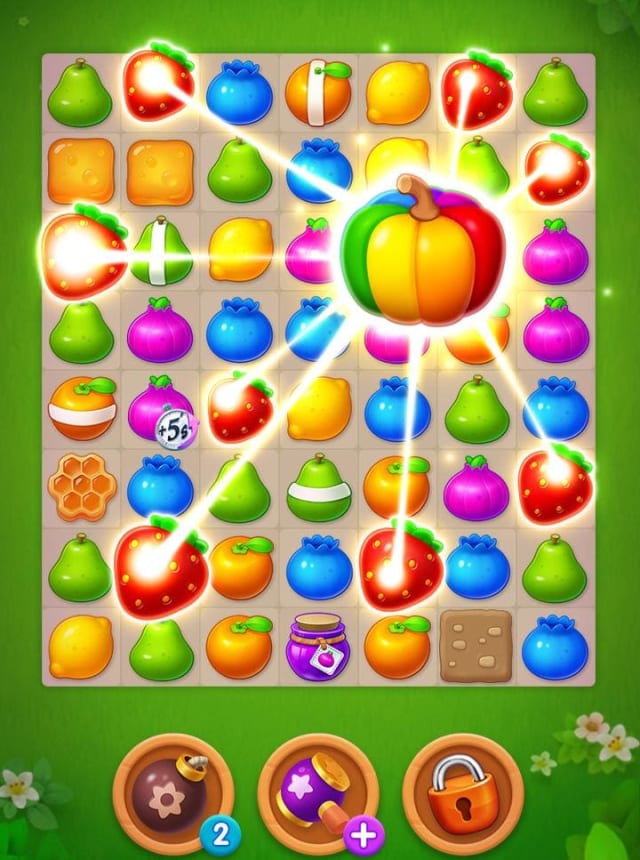Tap the purple jam jar tile
Viewport: 640px width, 860px height.
(317, 647)
